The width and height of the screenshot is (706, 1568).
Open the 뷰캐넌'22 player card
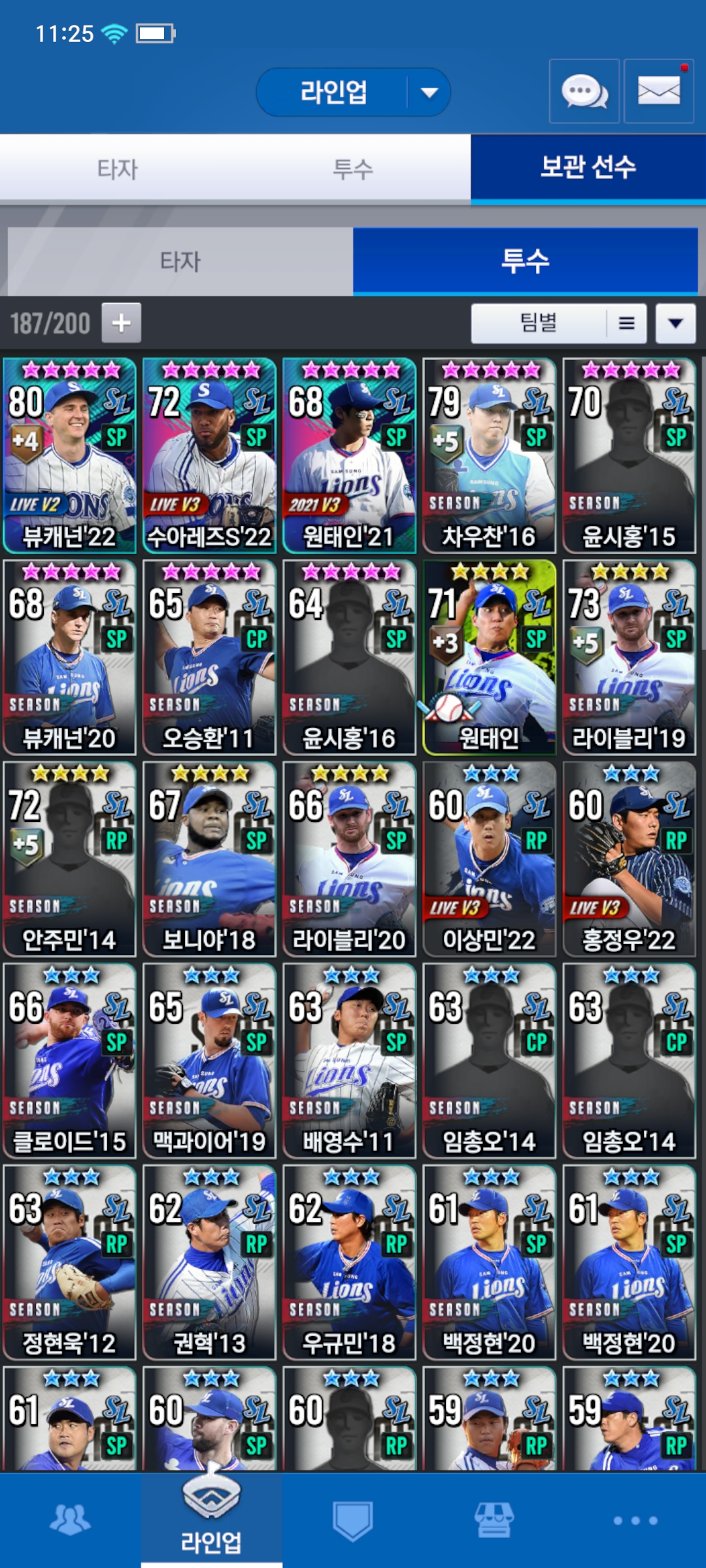pos(70,455)
